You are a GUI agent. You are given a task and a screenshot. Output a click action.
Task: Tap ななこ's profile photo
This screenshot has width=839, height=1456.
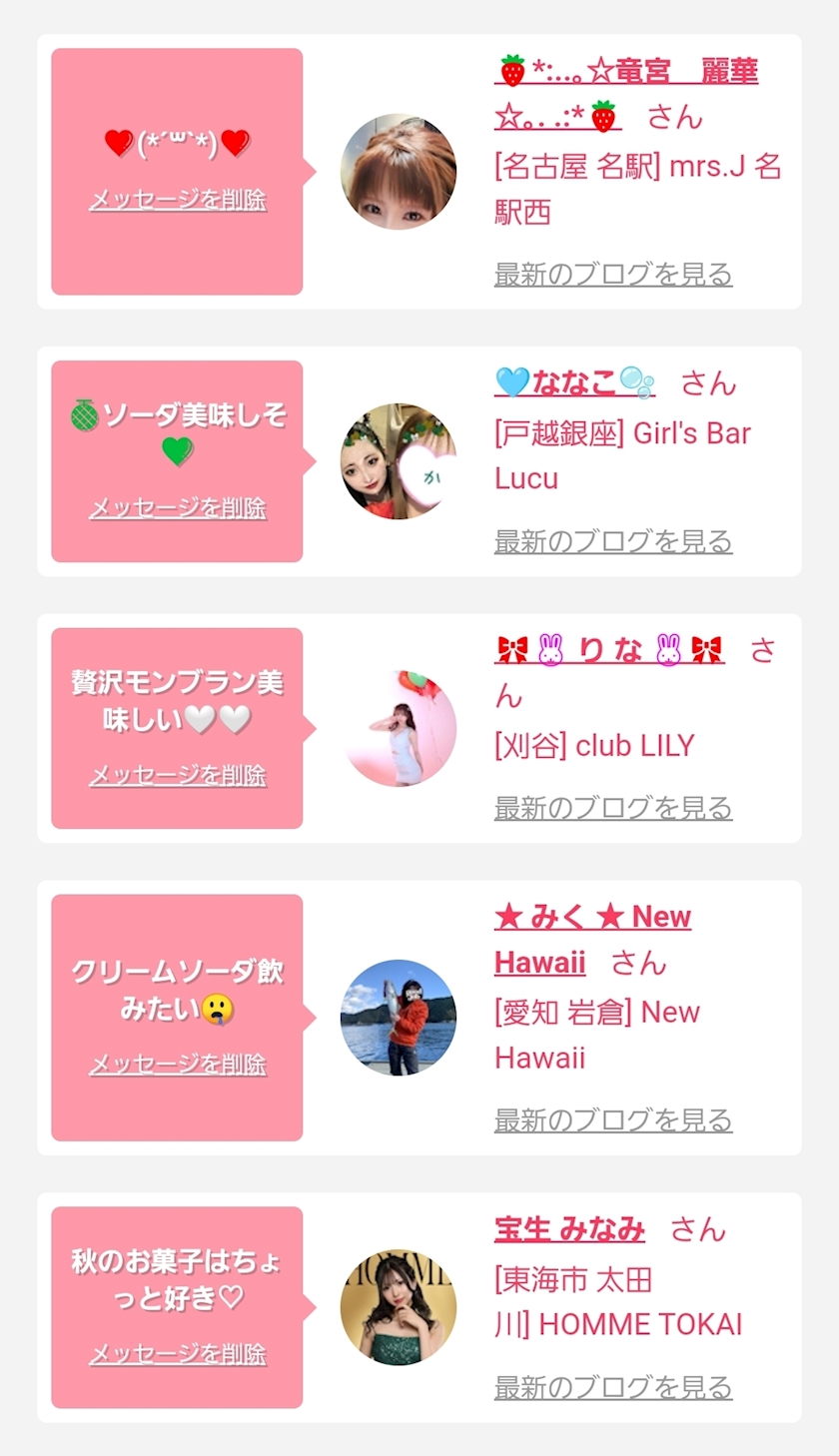(399, 461)
